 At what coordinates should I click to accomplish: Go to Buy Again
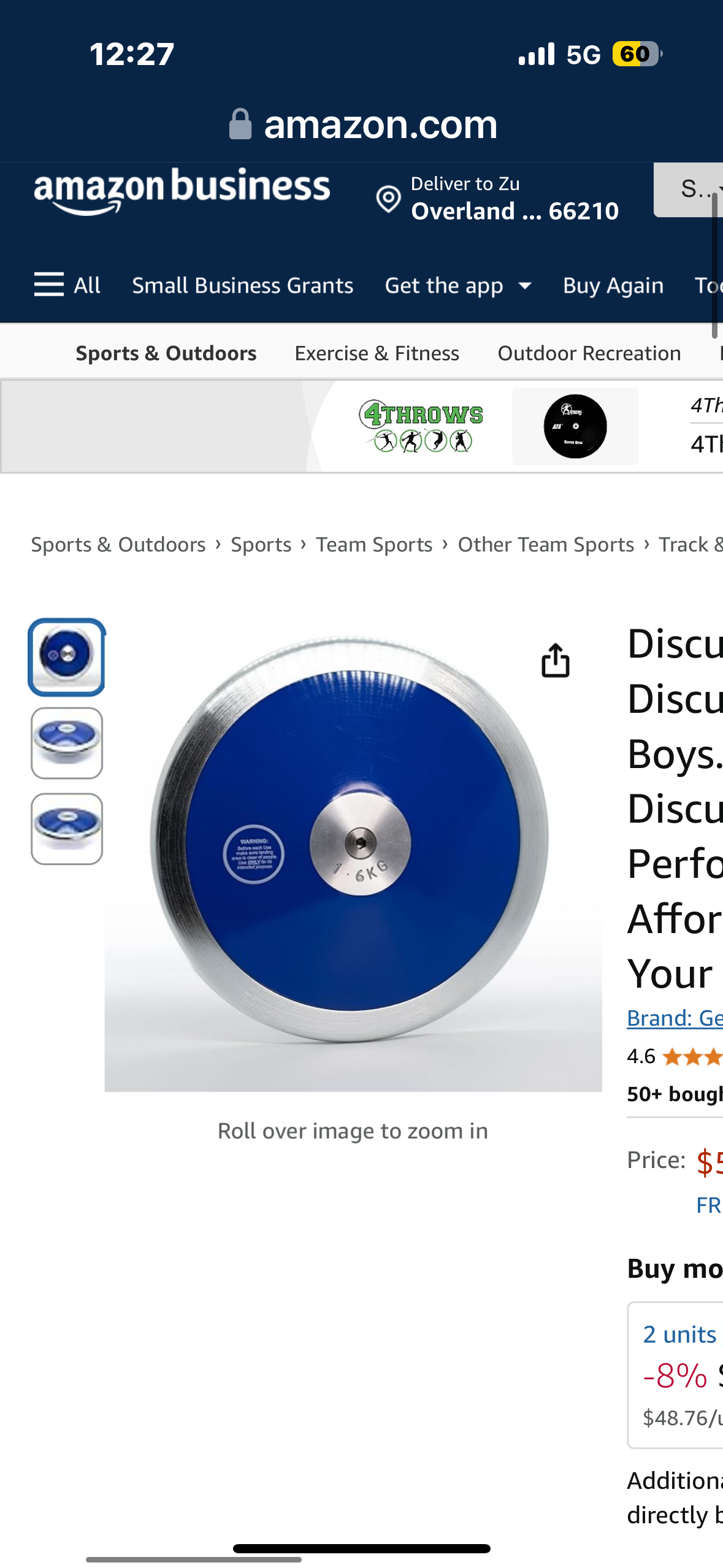pyautogui.click(x=613, y=285)
